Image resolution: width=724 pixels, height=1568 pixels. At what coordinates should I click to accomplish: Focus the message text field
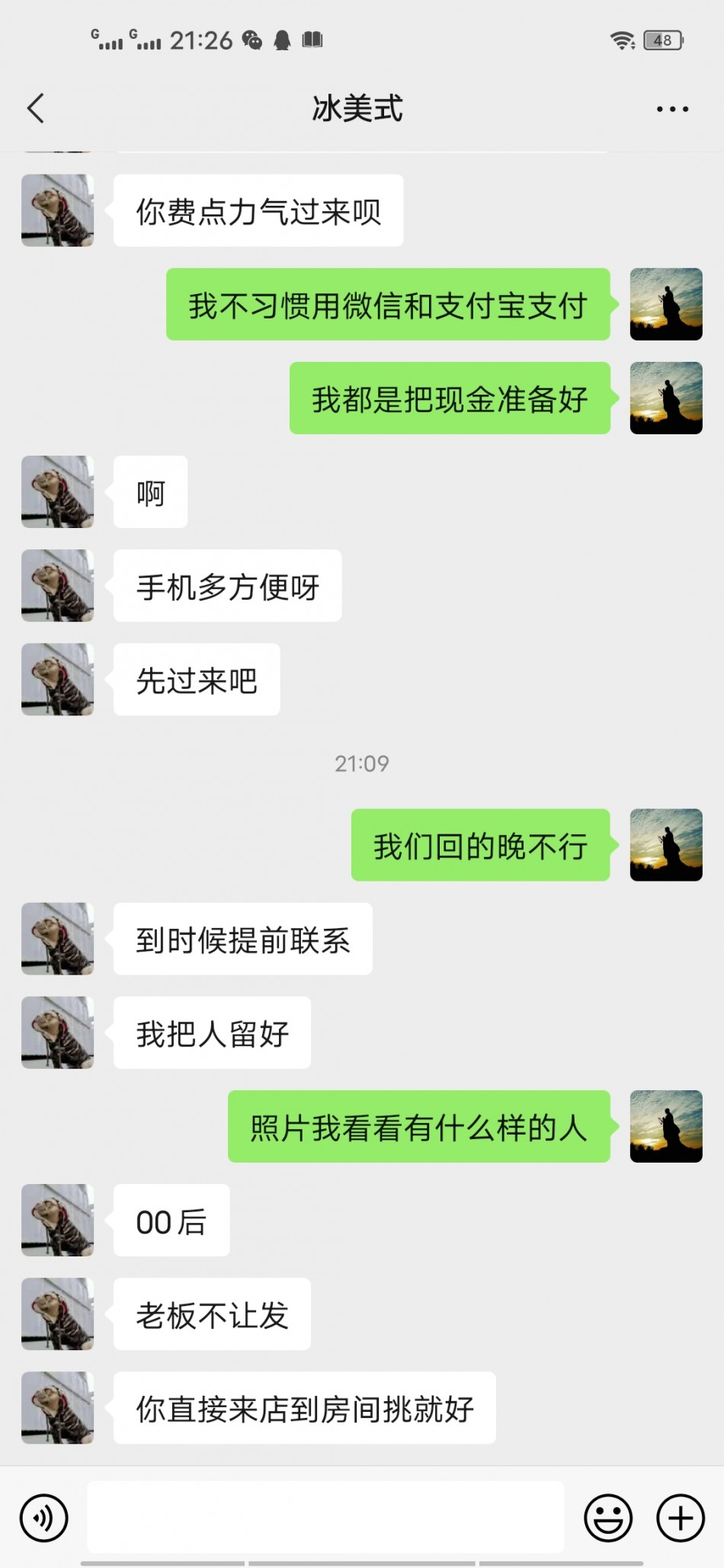click(325, 1517)
